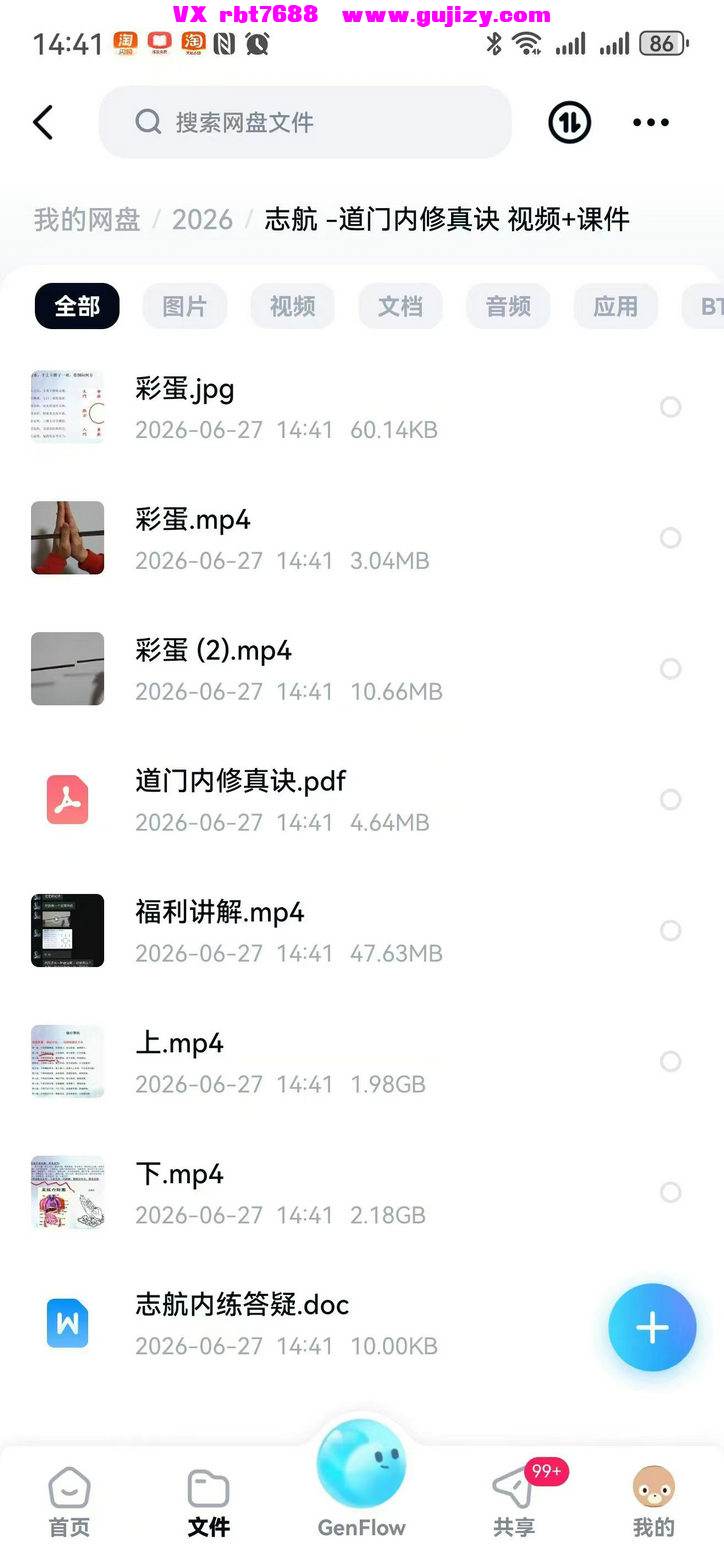Image resolution: width=724 pixels, height=1558 pixels.
Task: Switch to the 共享 tab
Action: tap(514, 1502)
